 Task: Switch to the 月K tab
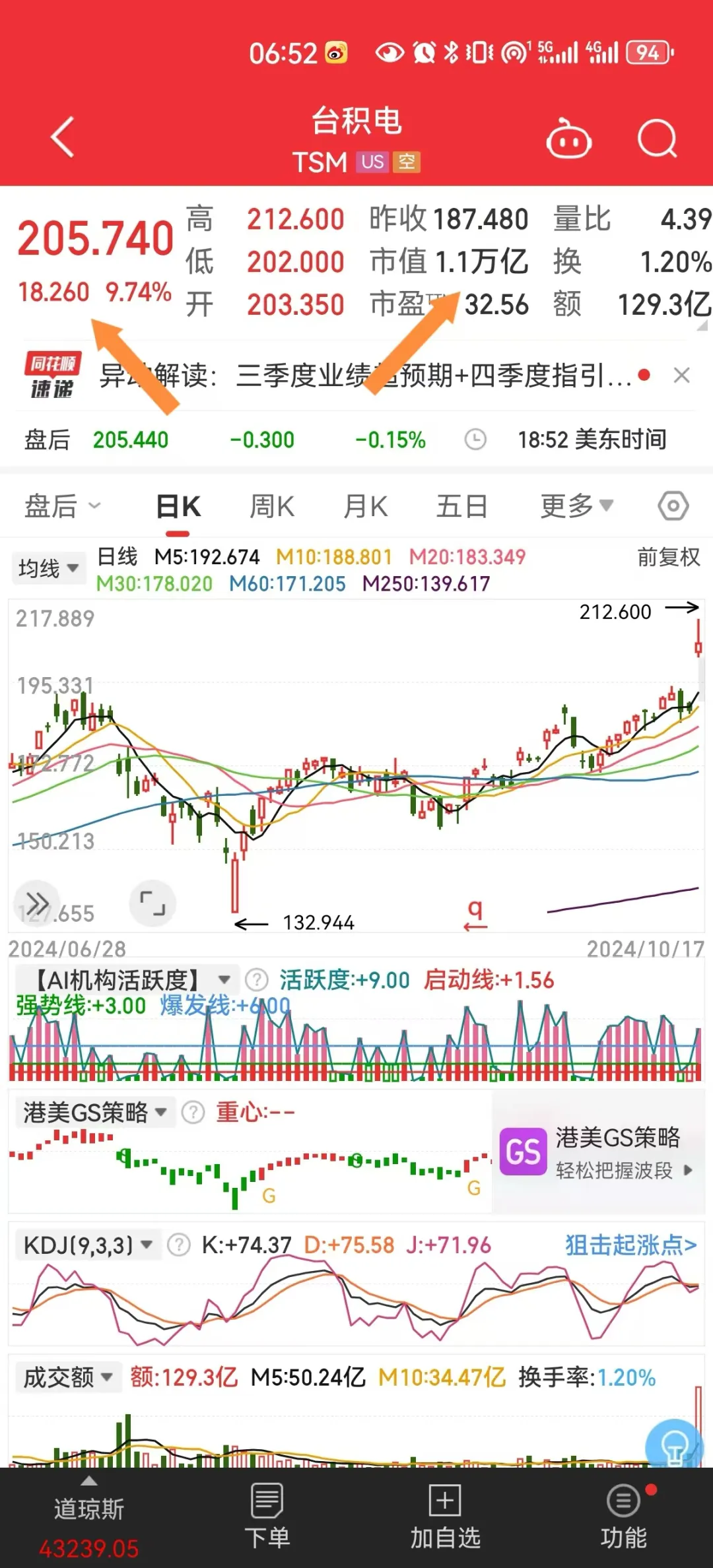366,506
